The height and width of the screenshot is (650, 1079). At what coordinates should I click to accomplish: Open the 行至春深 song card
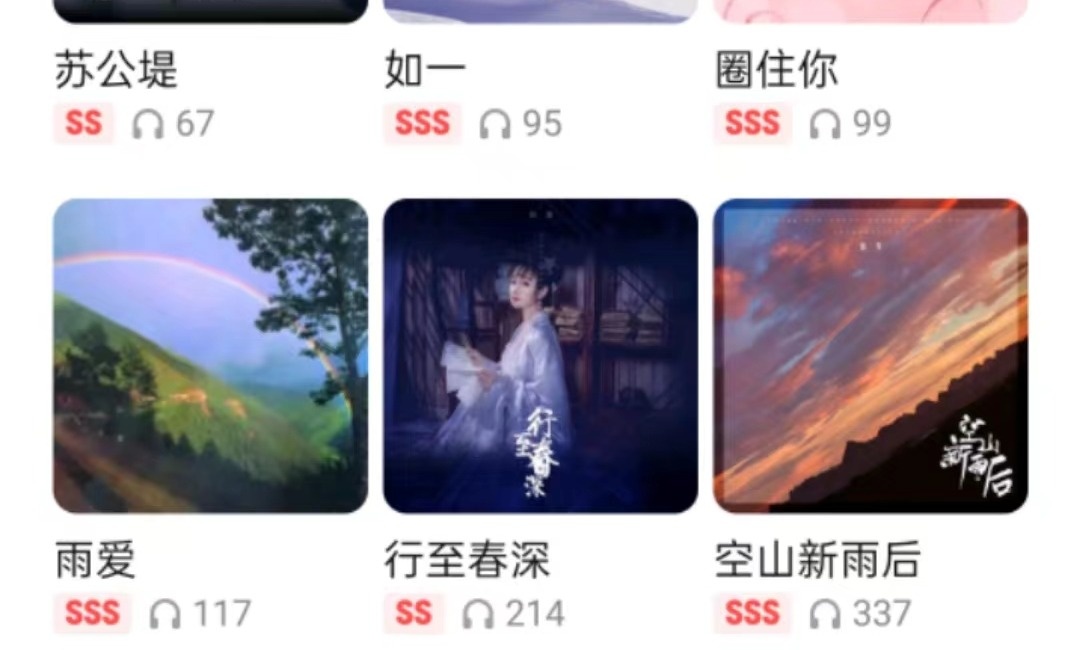click(540, 356)
